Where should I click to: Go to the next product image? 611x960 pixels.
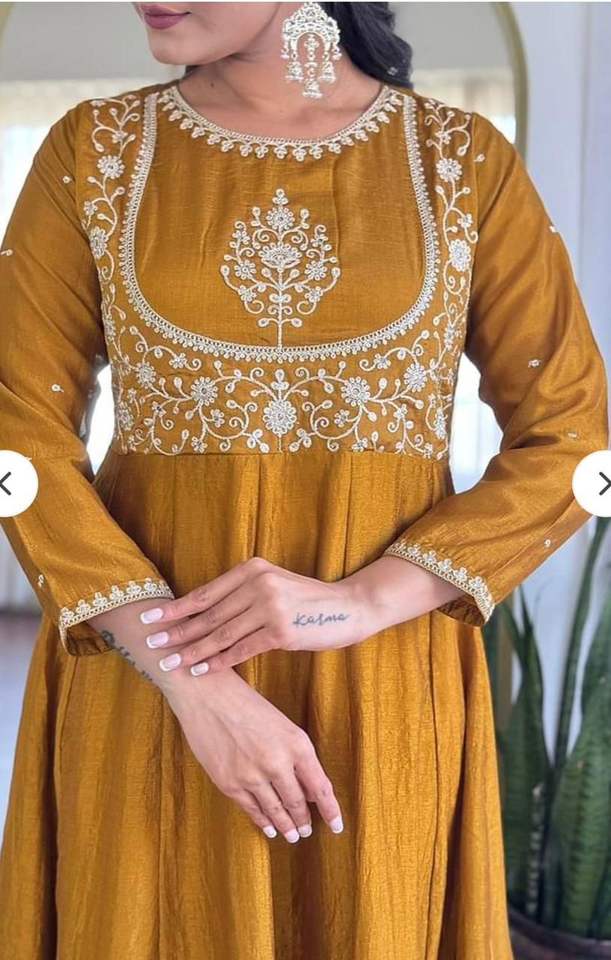(596, 484)
